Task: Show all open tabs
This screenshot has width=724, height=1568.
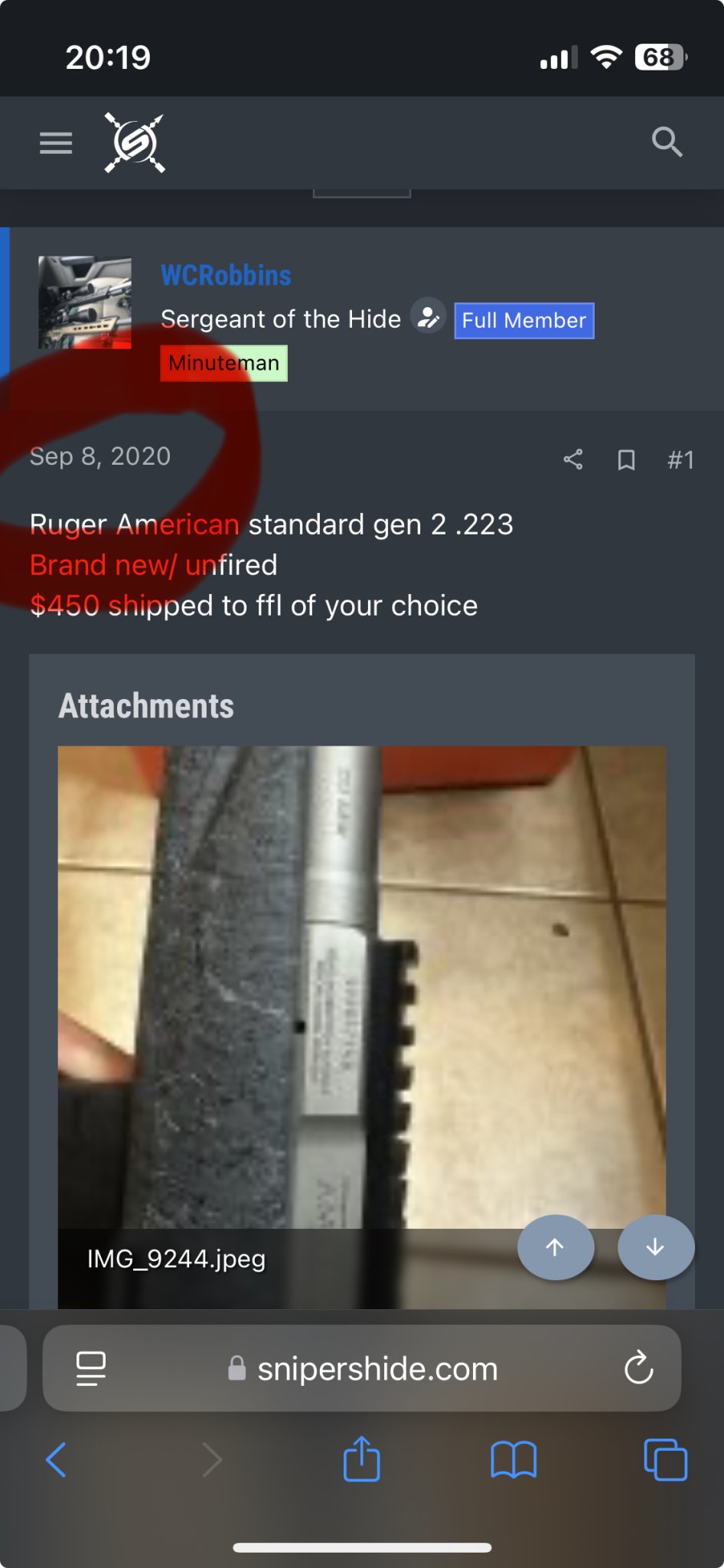Action: [666, 1459]
